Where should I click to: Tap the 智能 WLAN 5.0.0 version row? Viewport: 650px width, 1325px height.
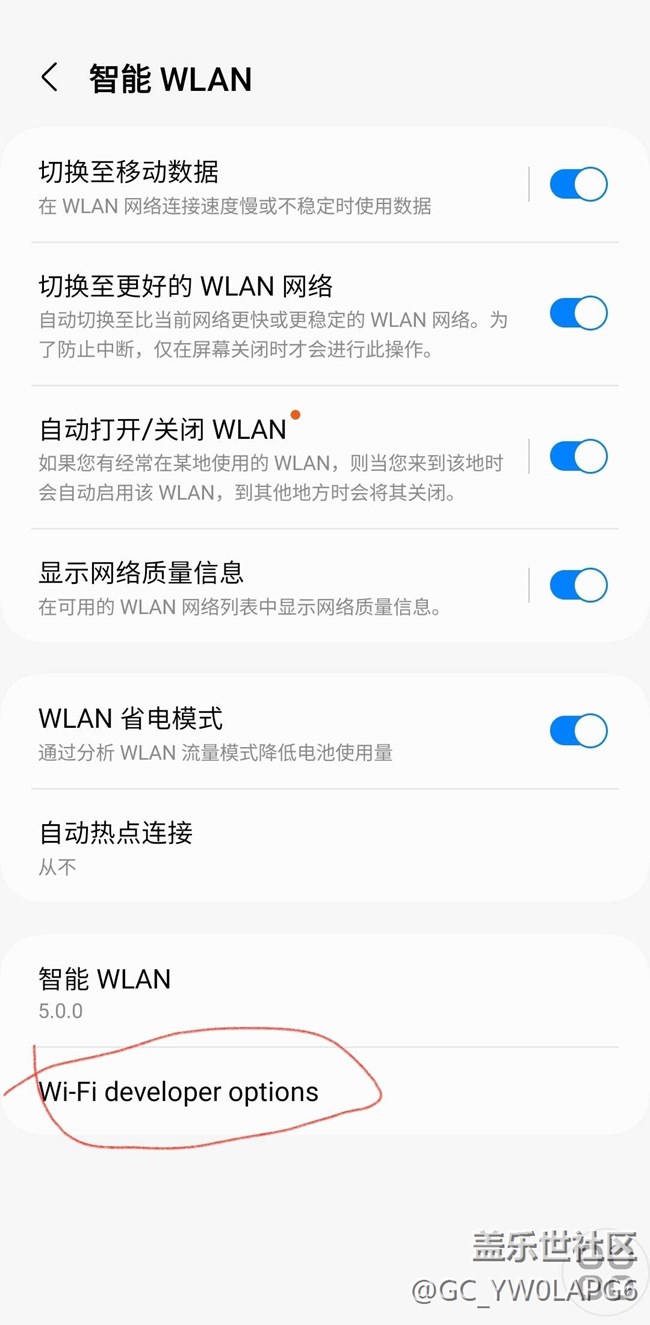(300, 992)
